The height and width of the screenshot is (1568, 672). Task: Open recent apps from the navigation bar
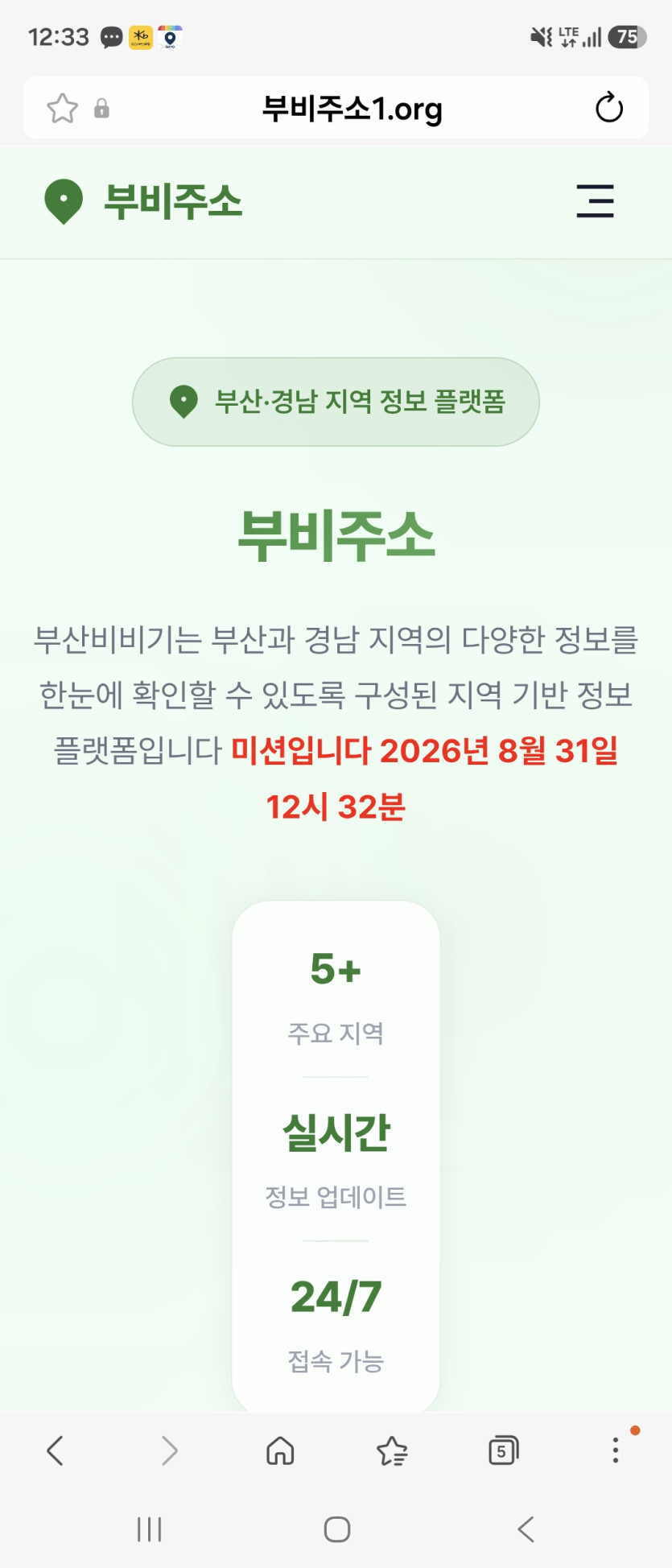point(150,1529)
